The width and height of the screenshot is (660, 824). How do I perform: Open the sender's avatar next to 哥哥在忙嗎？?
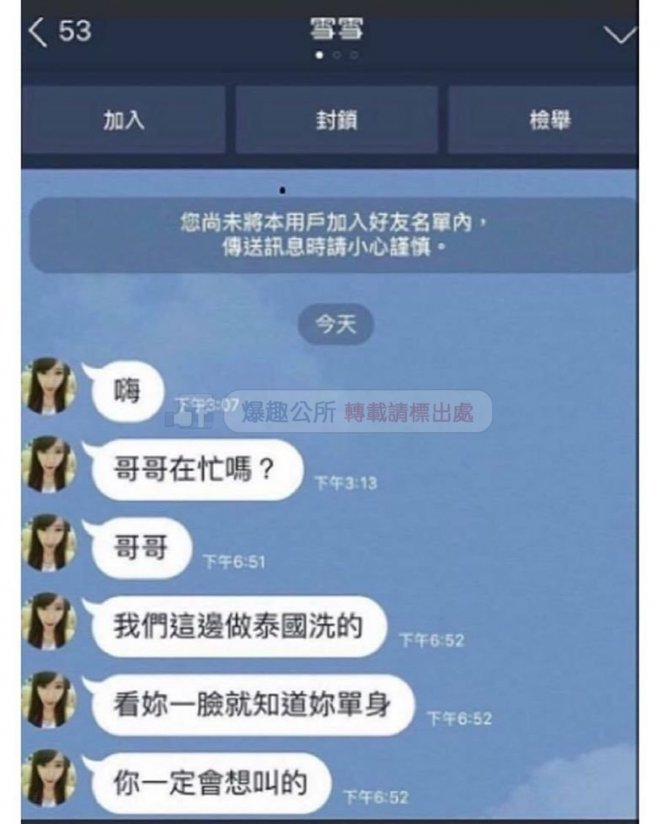point(49,465)
